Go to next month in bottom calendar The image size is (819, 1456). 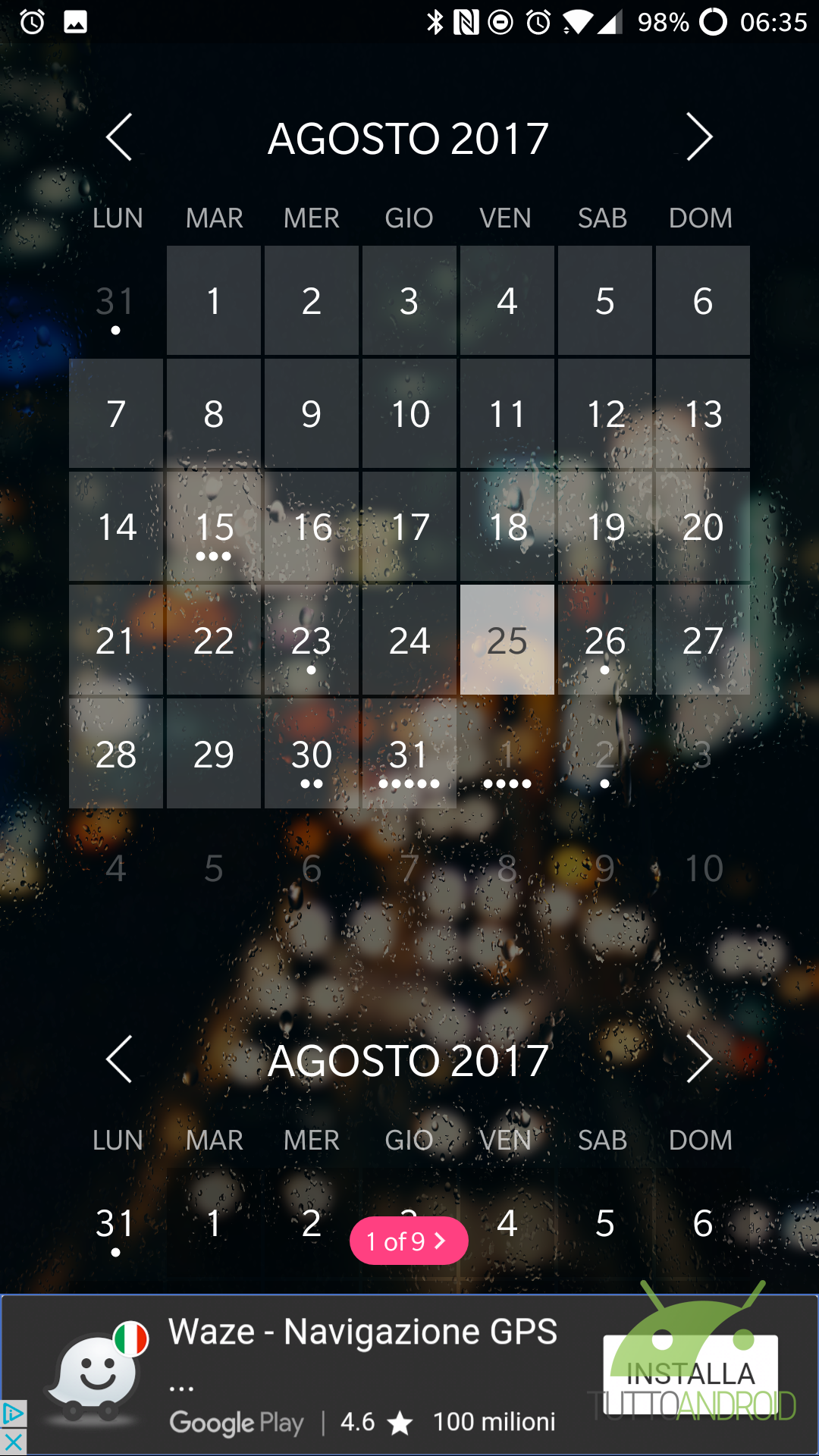pos(698,1059)
